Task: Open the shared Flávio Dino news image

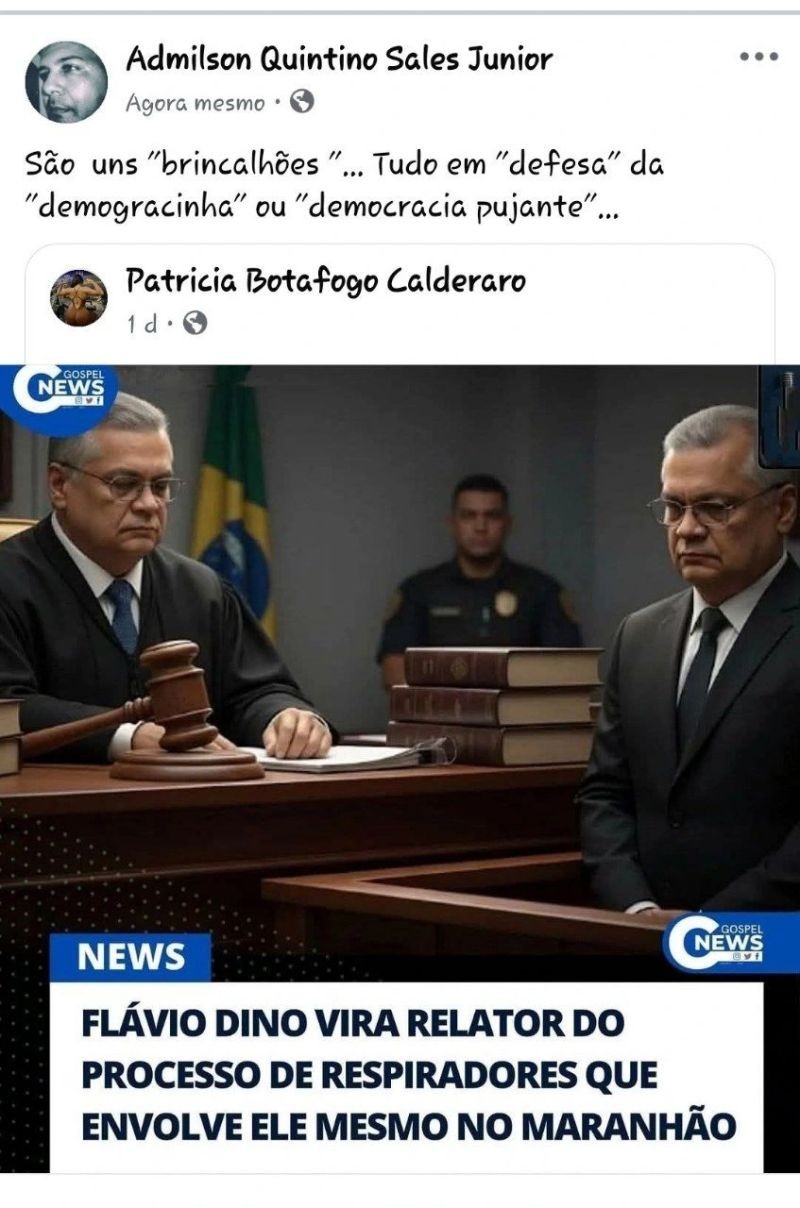Action: [x=400, y=700]
